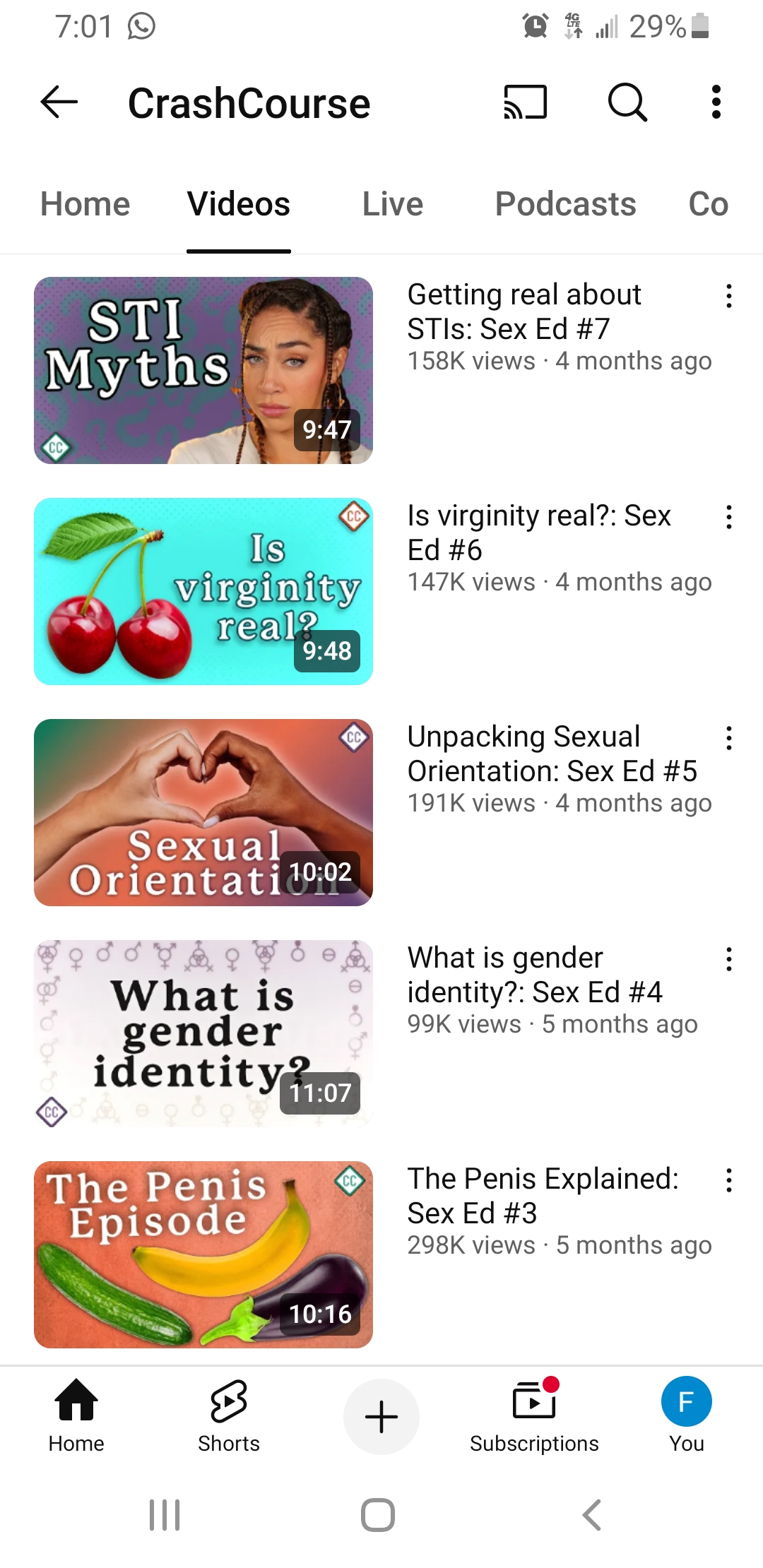Go to Shorts in bottom navigation
763x1568 pixels.
228,1416
